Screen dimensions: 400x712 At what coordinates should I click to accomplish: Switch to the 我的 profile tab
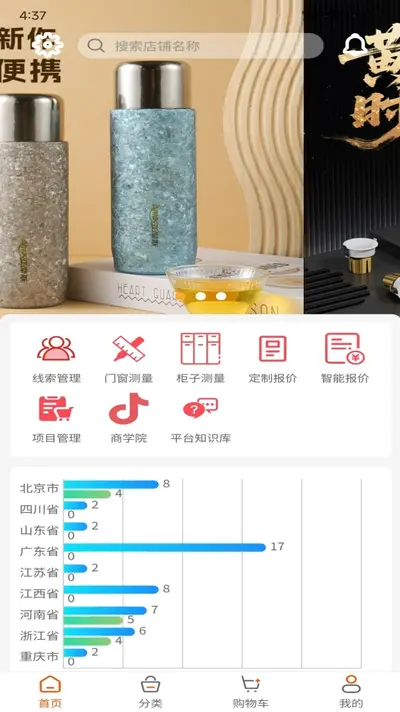coord(351,692)
